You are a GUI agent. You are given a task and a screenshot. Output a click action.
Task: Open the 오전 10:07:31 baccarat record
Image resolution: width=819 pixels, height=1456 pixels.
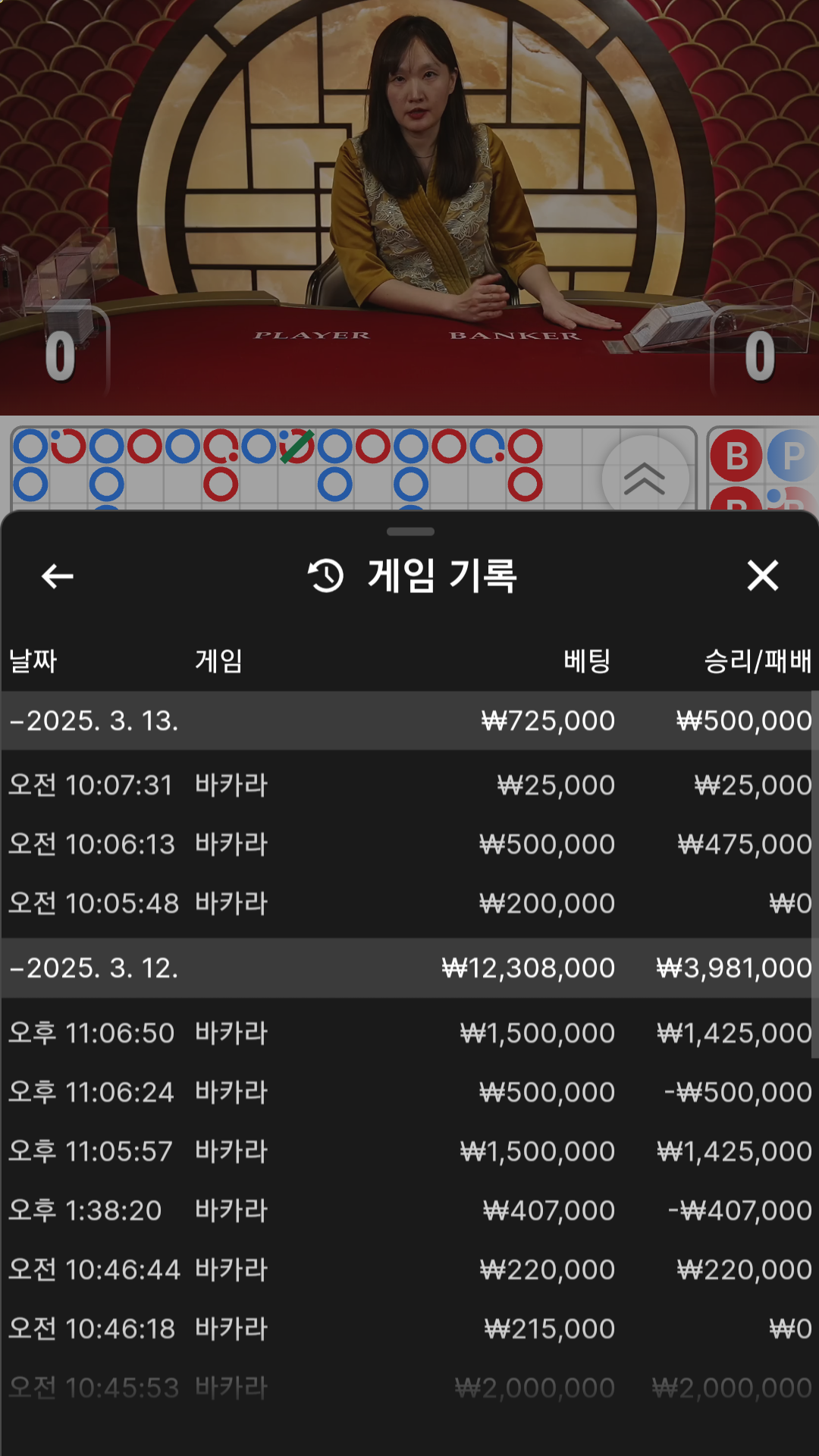[409, 785]
